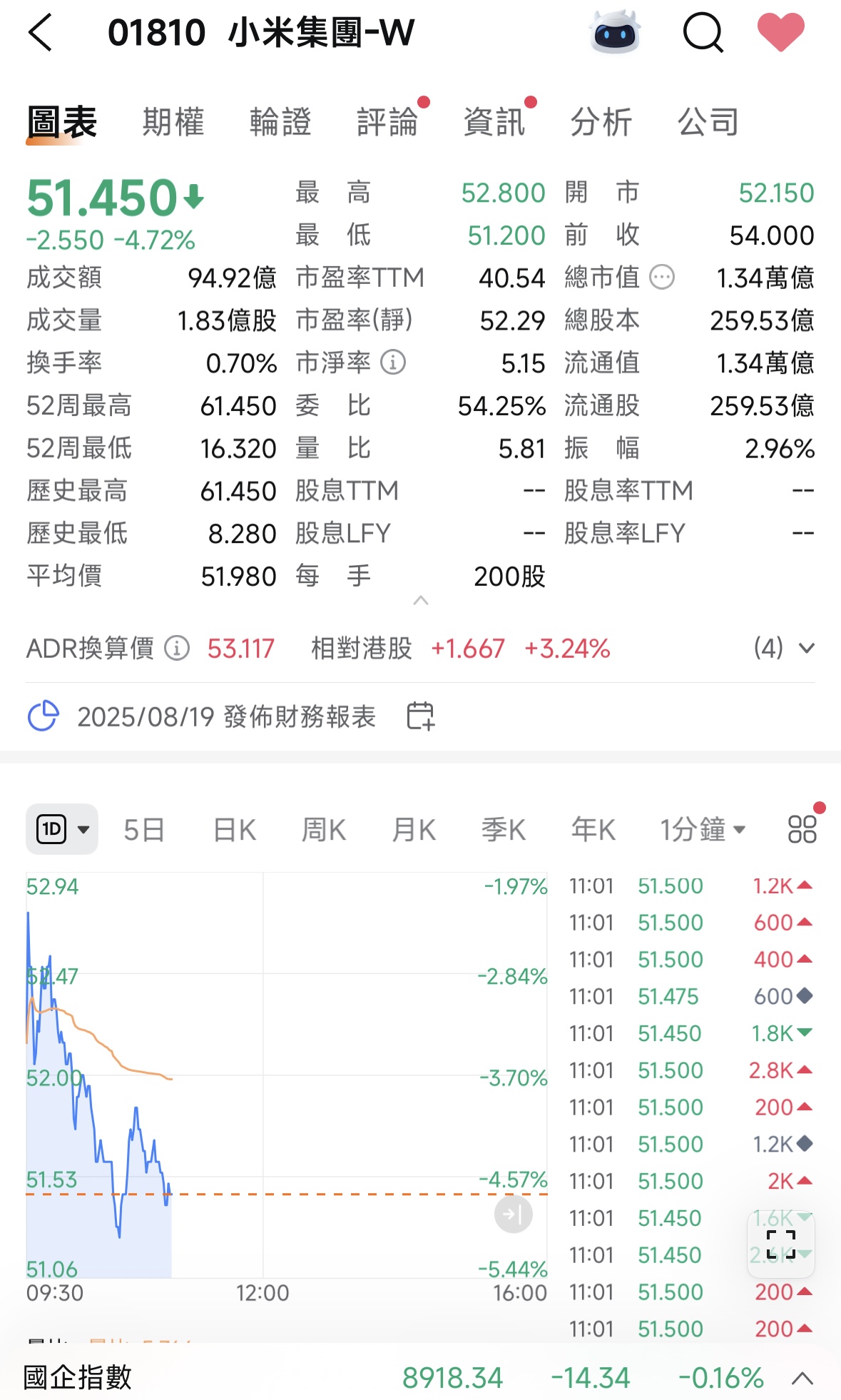Open chart indicator settings via the grid icon
Screen dimensions: 841x1400
[x=802, y=828]
